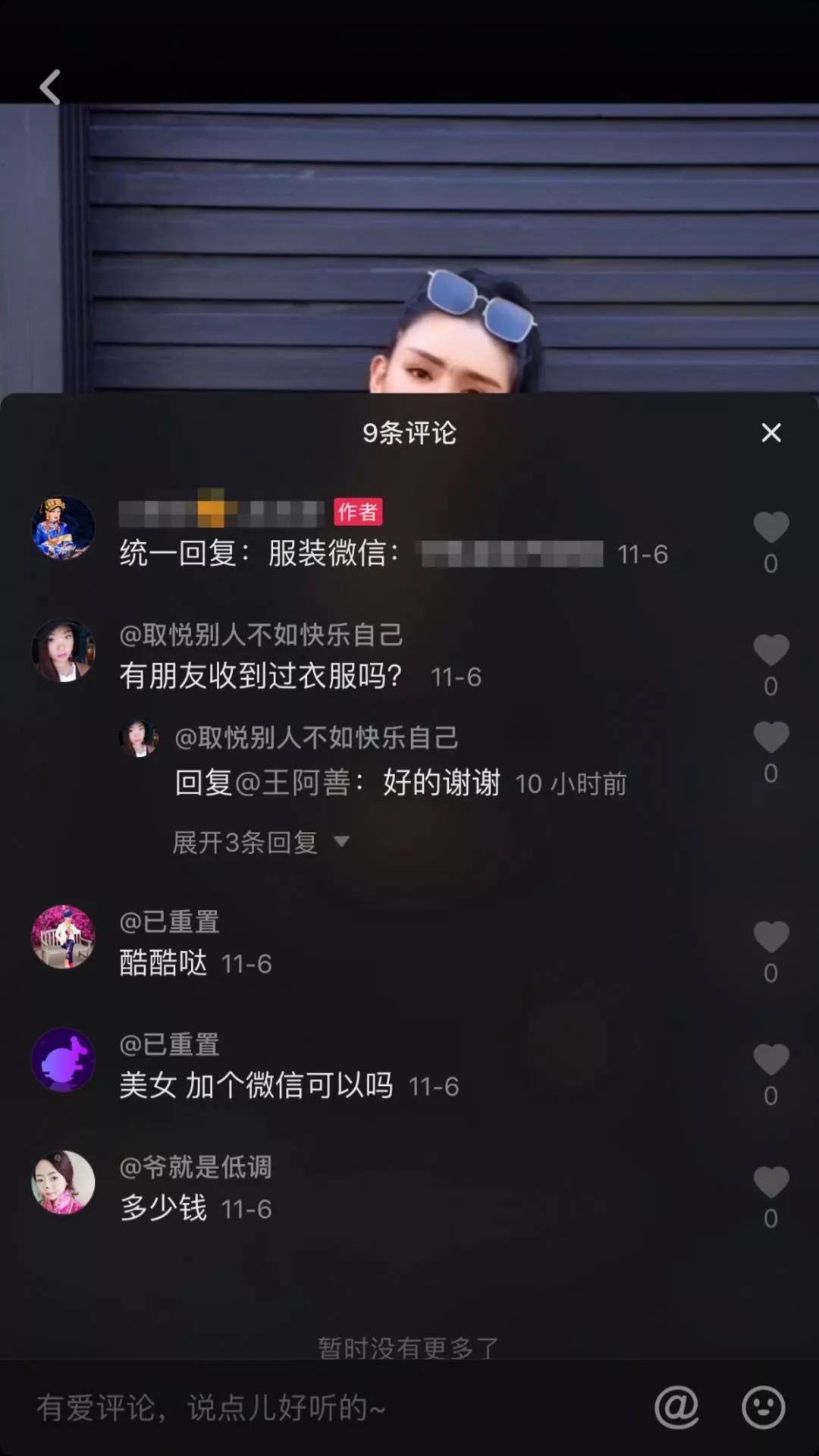The height and width of the screenshot is (1456, 819).
Task: Tap the back arrow at top left
Action: [x=50, y=87]
